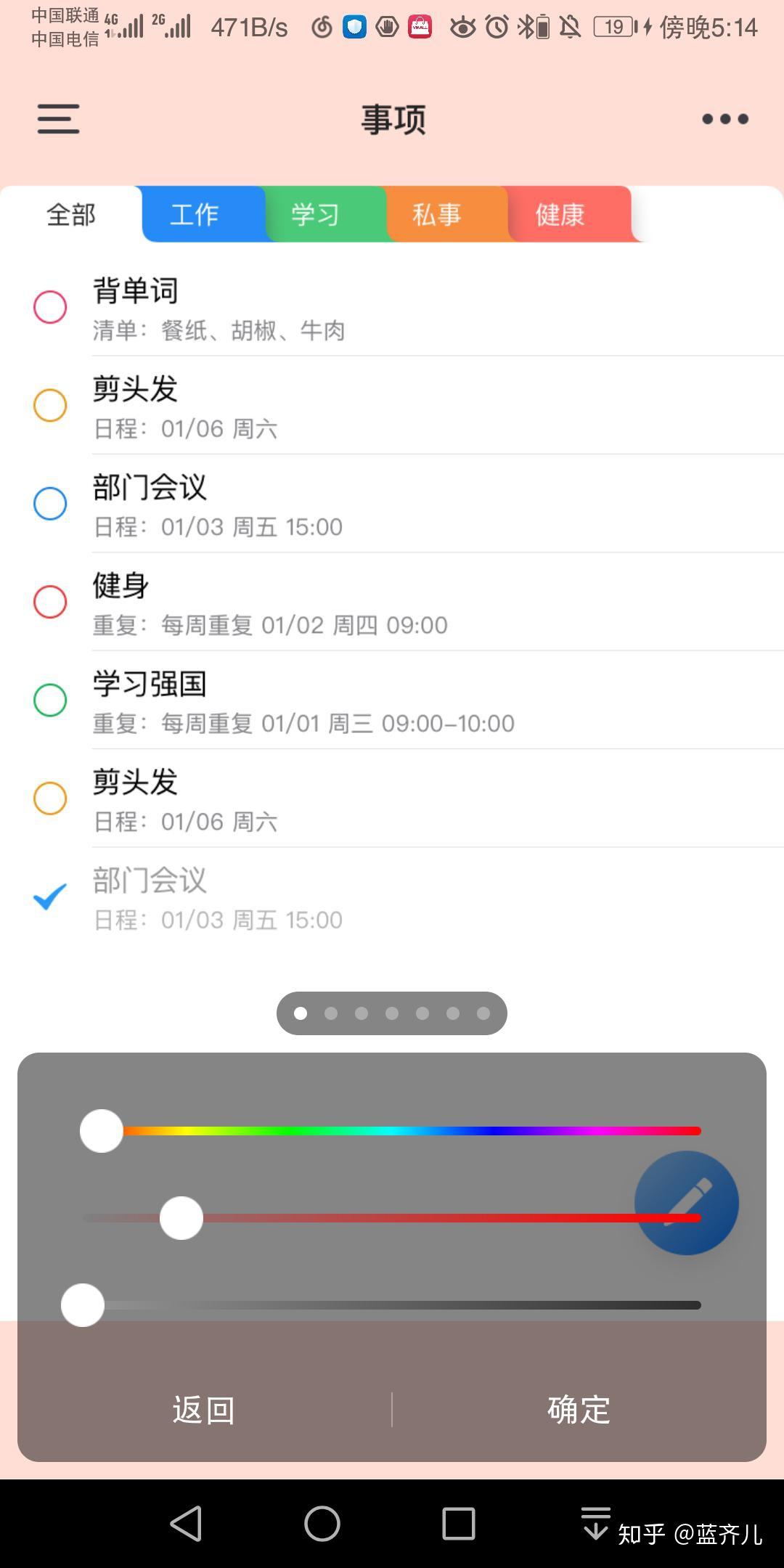Open the three-dot overflow menu
The width and height of the screenshot is (784, 1568).
(x=724, y=119)
